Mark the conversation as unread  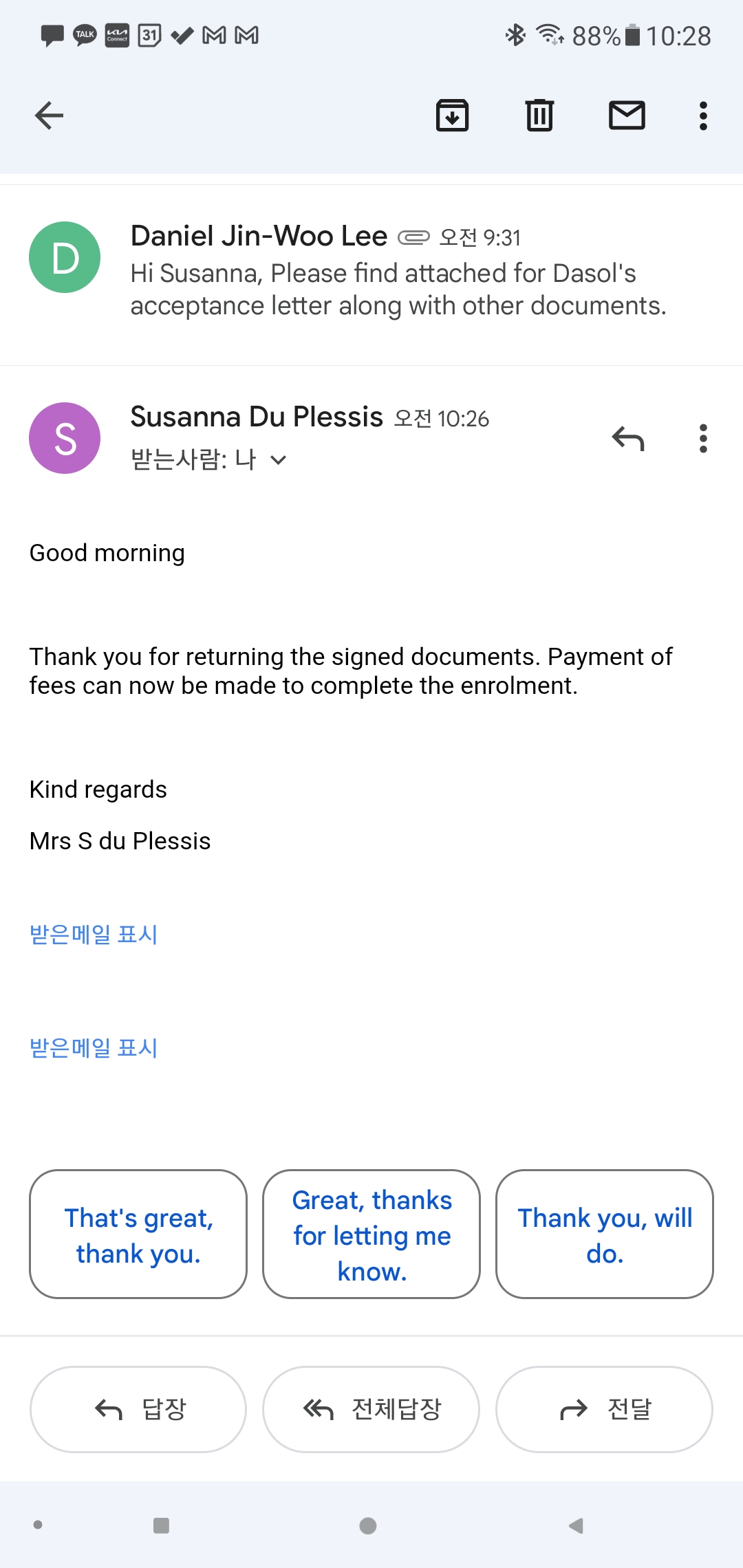point(627,115)
